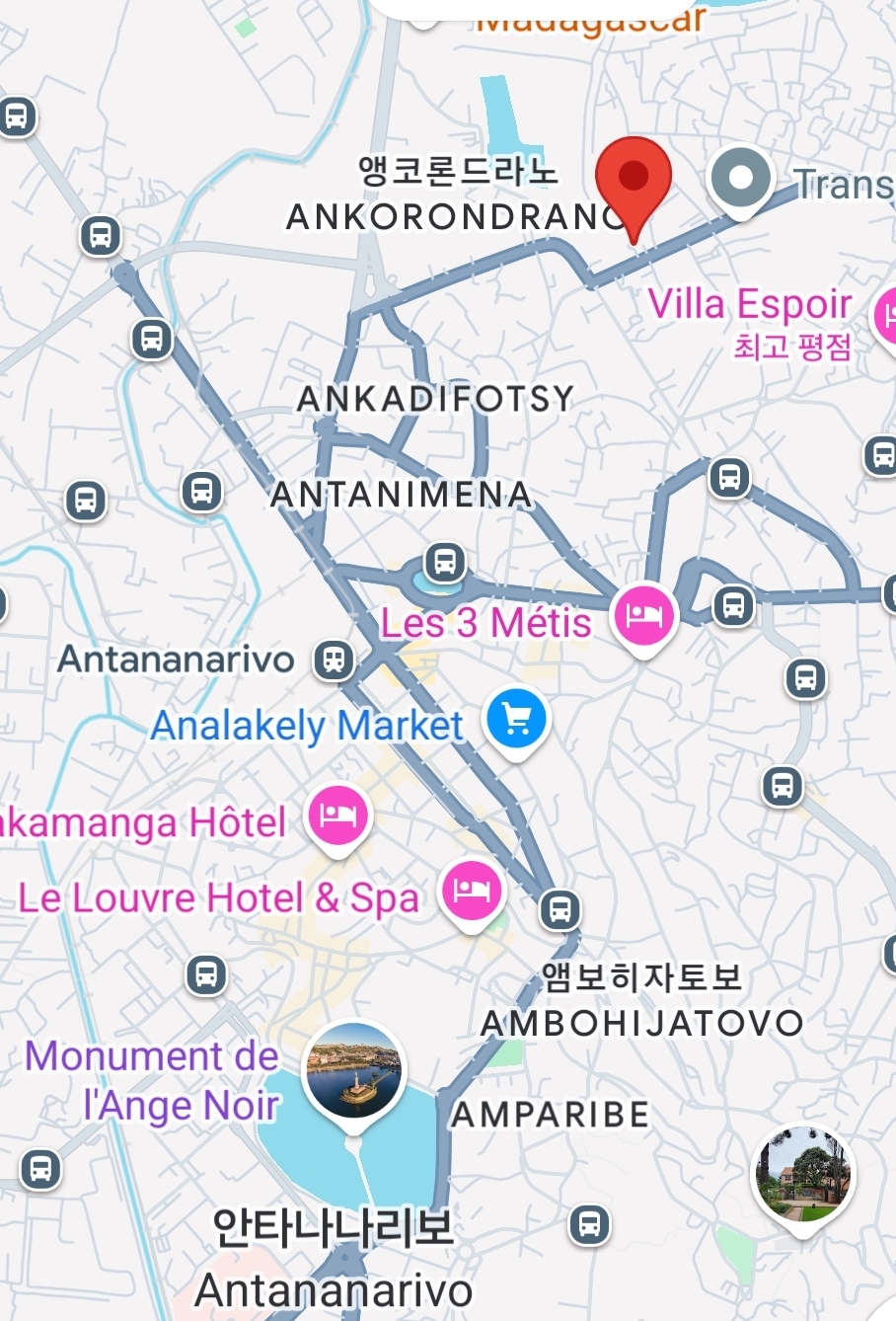This screenshot has width=896, height=1321.
Task: Tap the Villa Espoir place label
Action: pos(750,304)
